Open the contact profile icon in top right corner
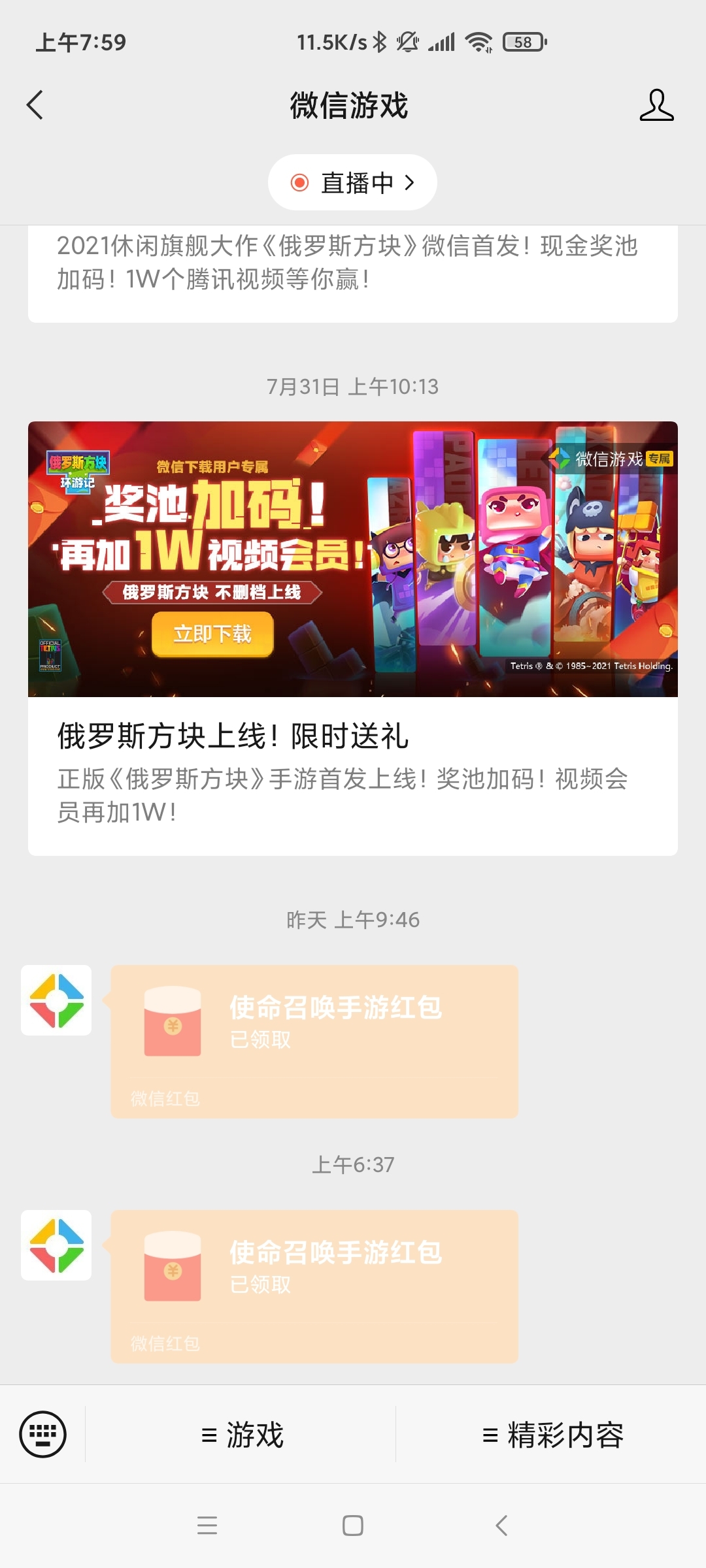 (658, 106)
